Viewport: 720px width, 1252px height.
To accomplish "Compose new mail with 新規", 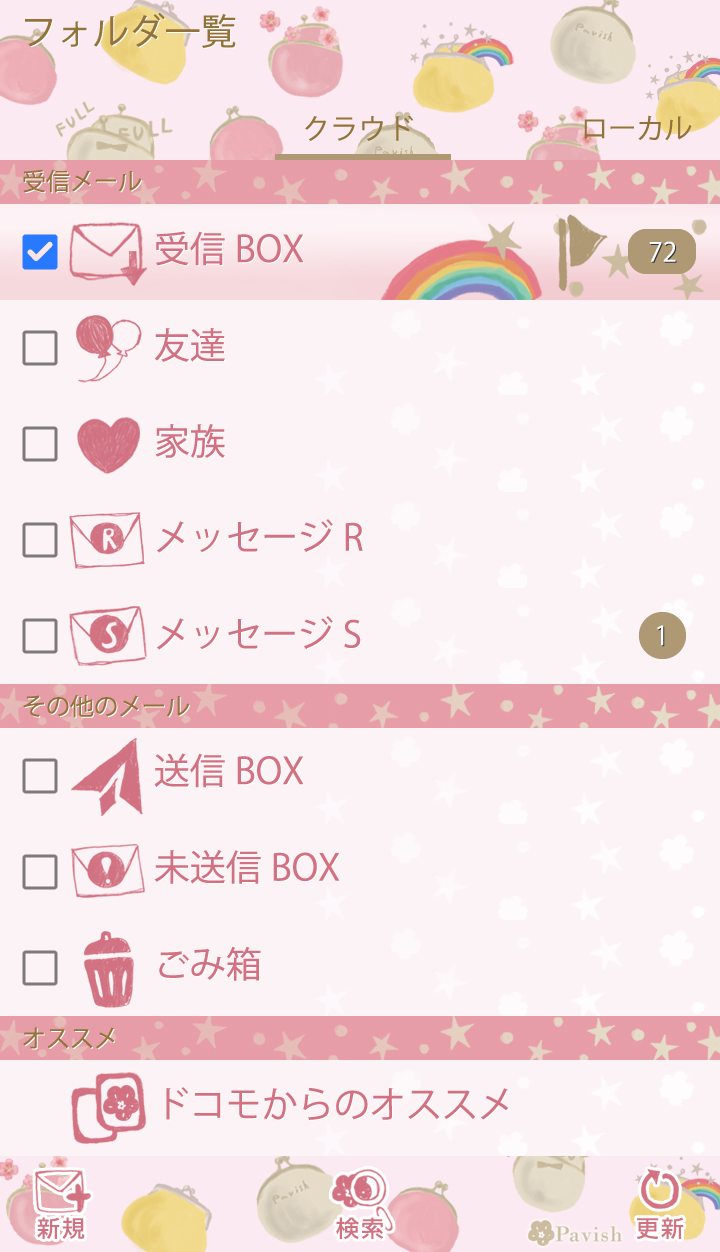I will pos(61,1205).
